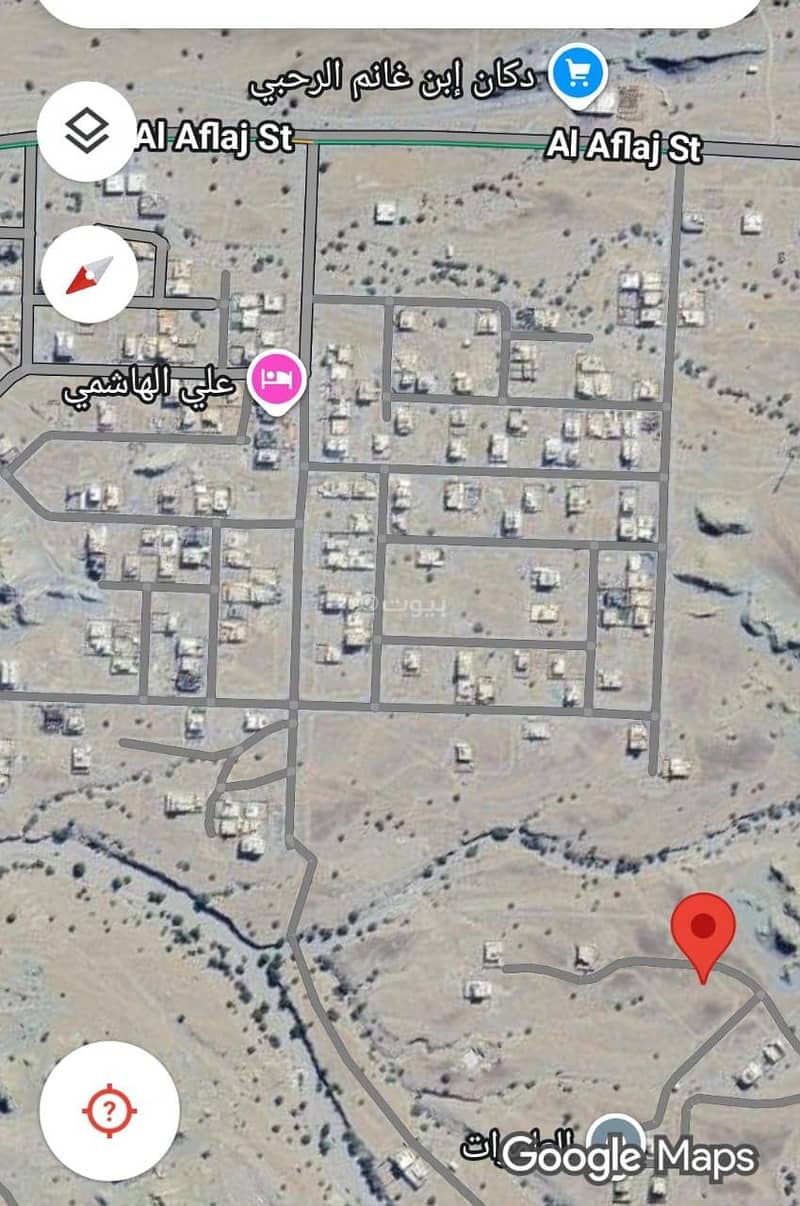Tap the compass to reset orientation

(90, 274)
